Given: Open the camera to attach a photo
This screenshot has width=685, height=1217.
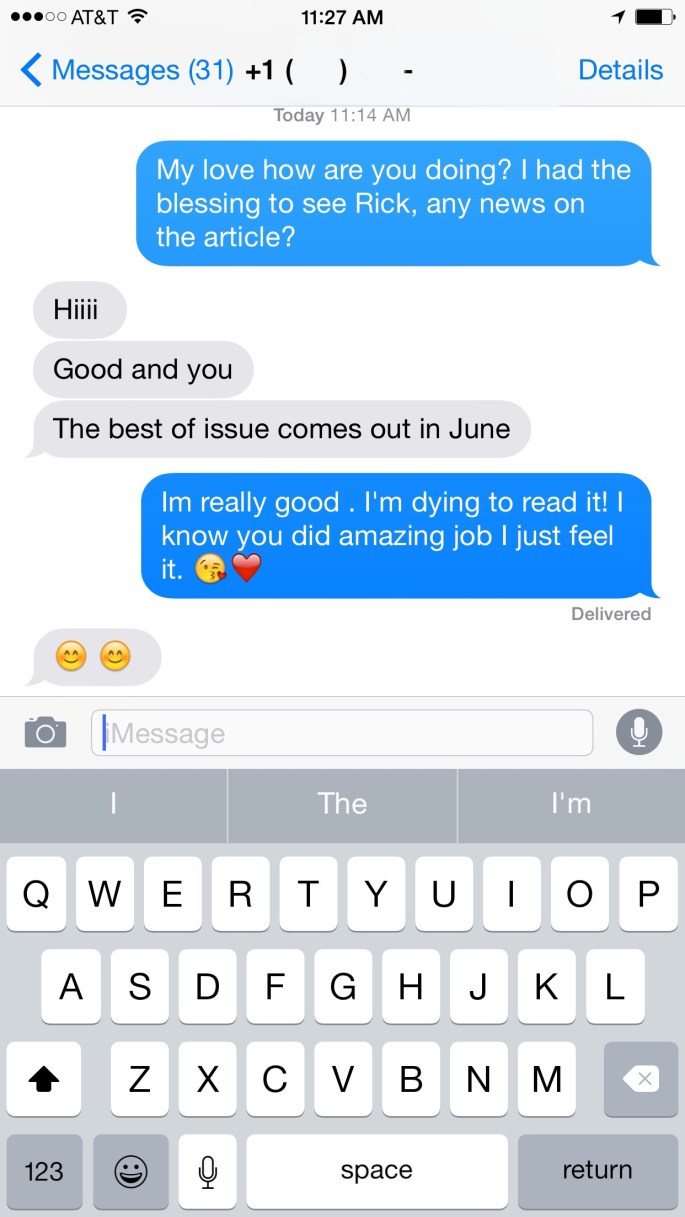Looking at the screenshot, I should click(x=45, y=733).
